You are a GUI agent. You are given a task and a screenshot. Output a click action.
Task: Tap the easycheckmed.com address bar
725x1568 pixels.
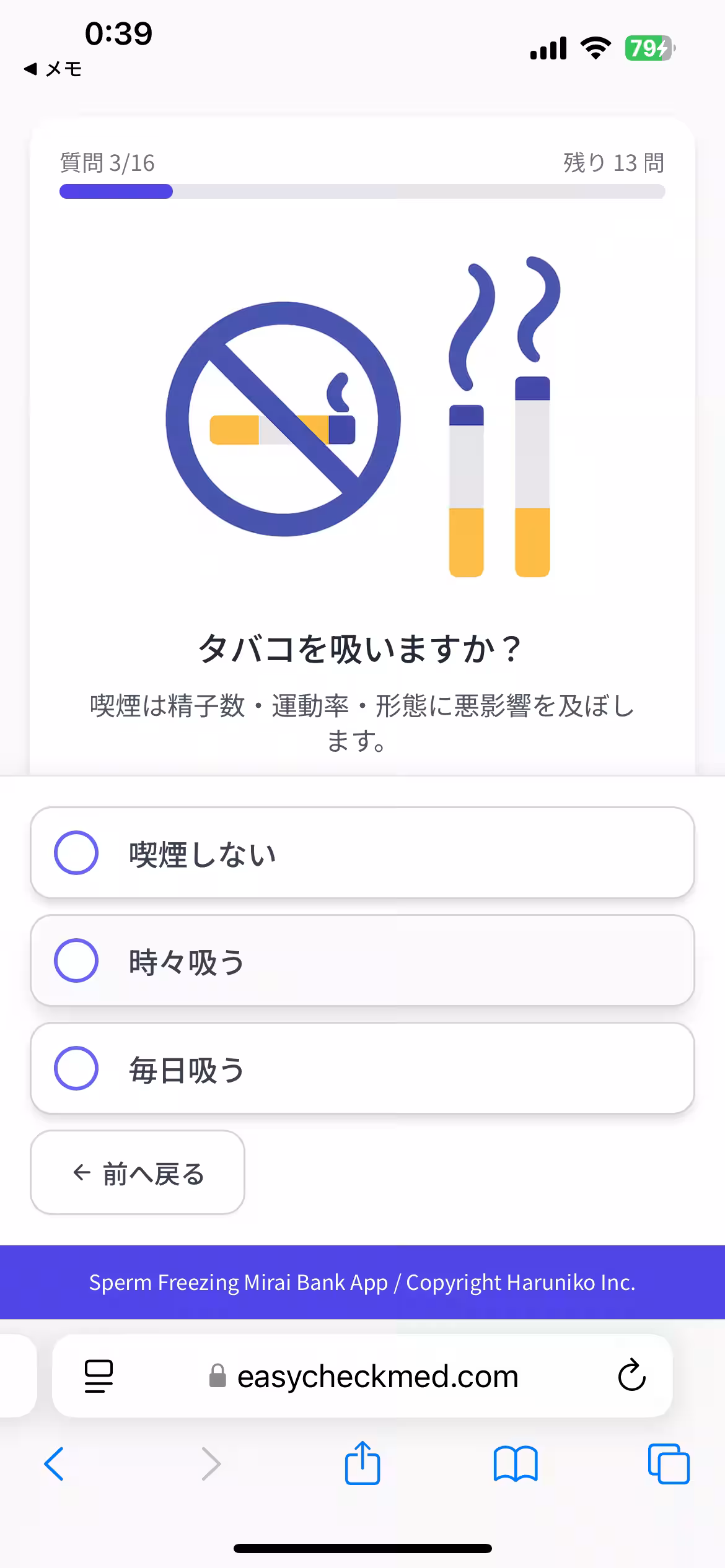[x=379, y=1376]
